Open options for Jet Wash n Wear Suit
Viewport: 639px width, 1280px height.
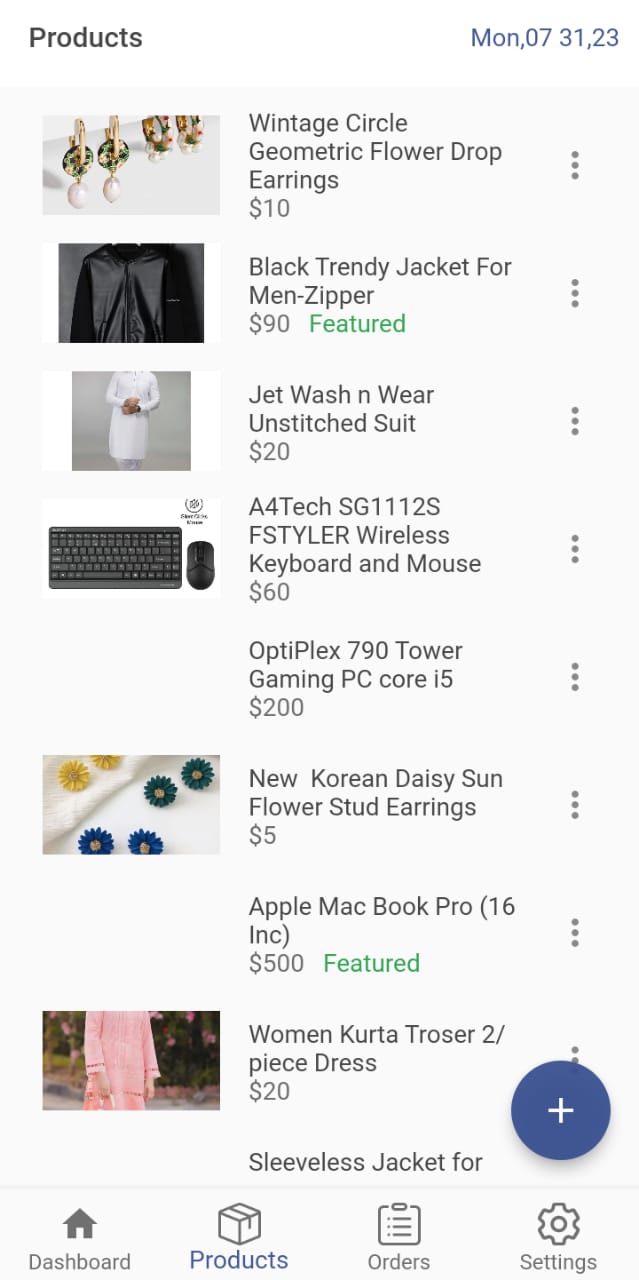coord(575,421)
